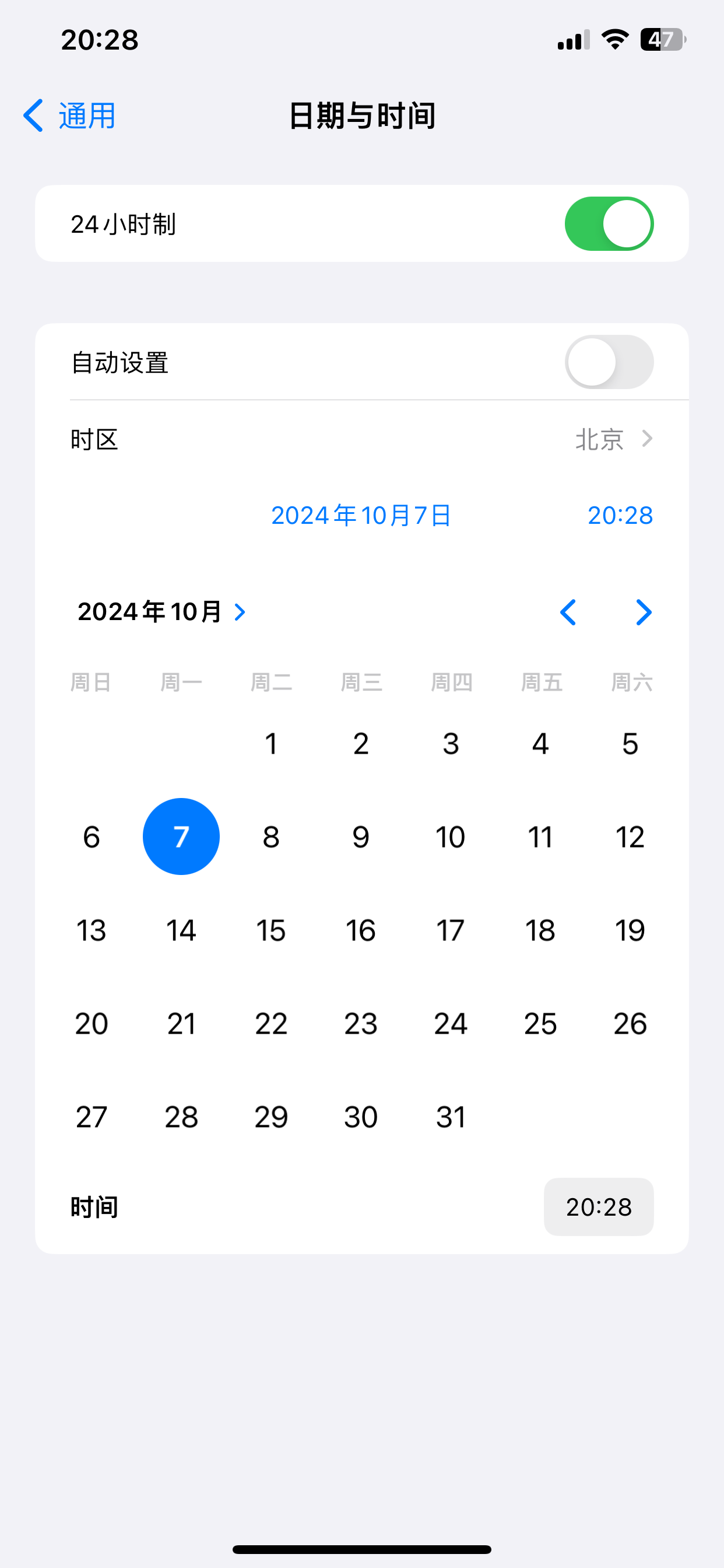Open the 时区 row showing 北京
The image size is (724, 1568).
pos(362,439)
